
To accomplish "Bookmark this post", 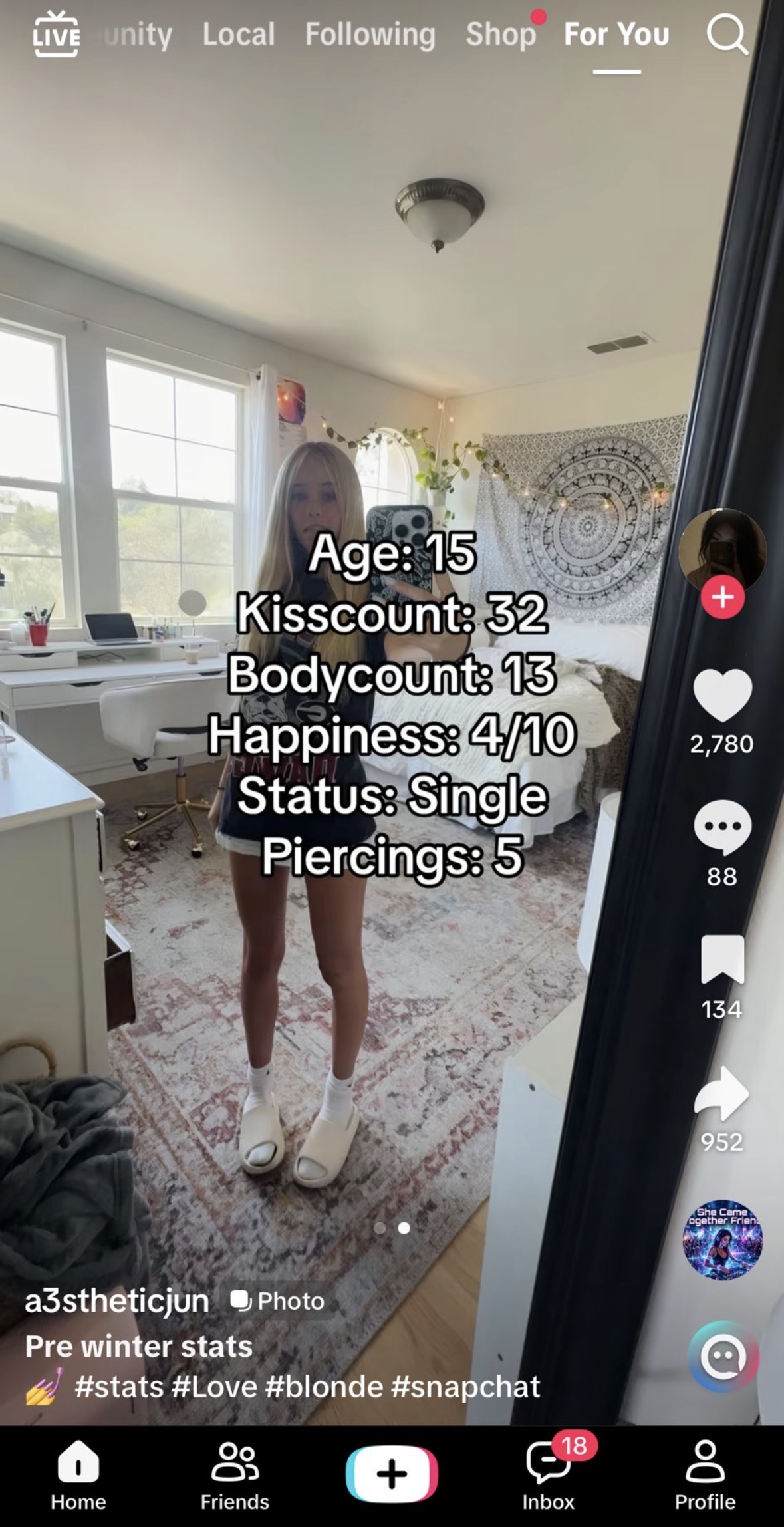I will (x=722, y=959).
